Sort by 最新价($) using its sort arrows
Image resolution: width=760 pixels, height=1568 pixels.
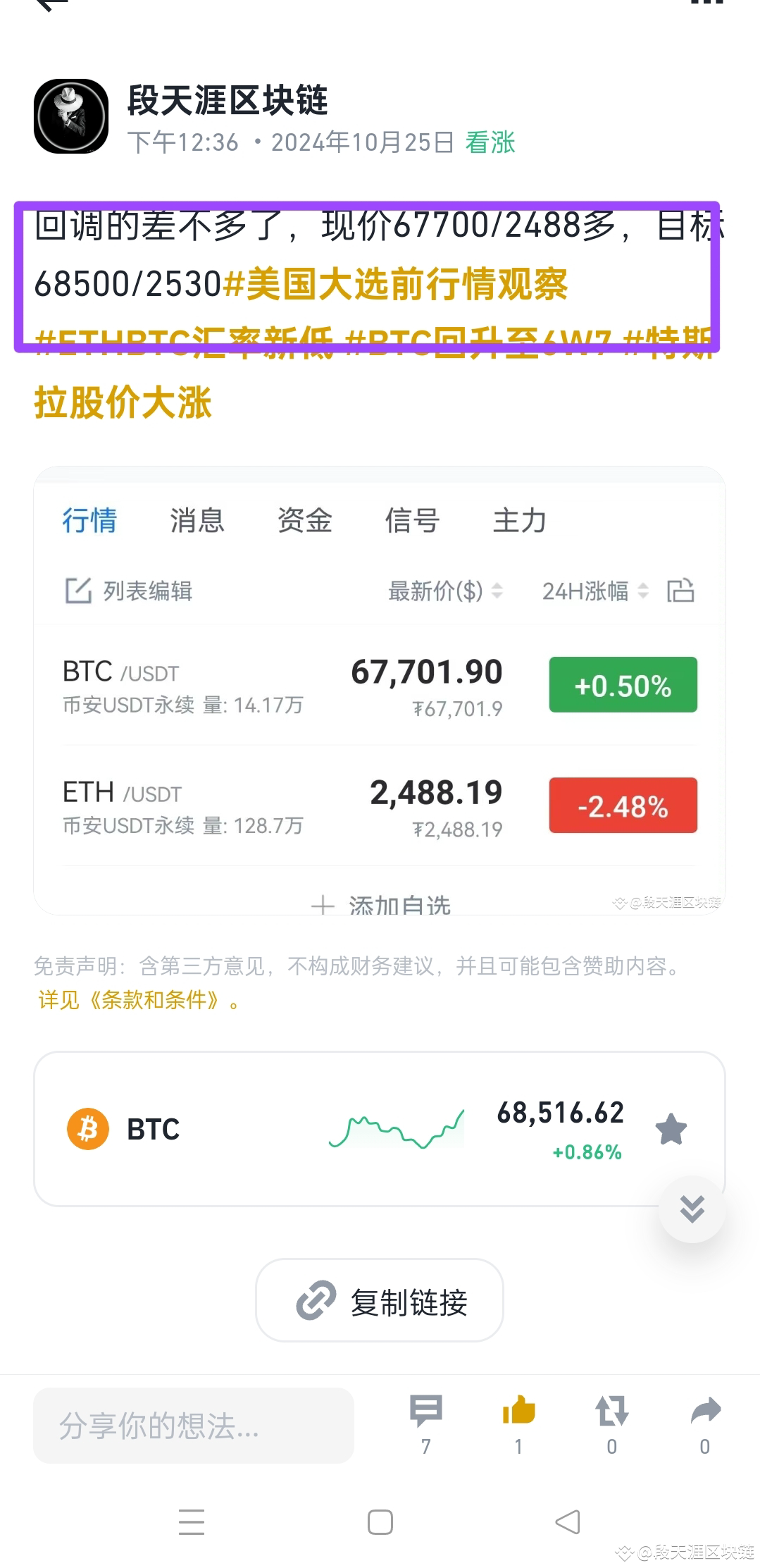[498, 592]
